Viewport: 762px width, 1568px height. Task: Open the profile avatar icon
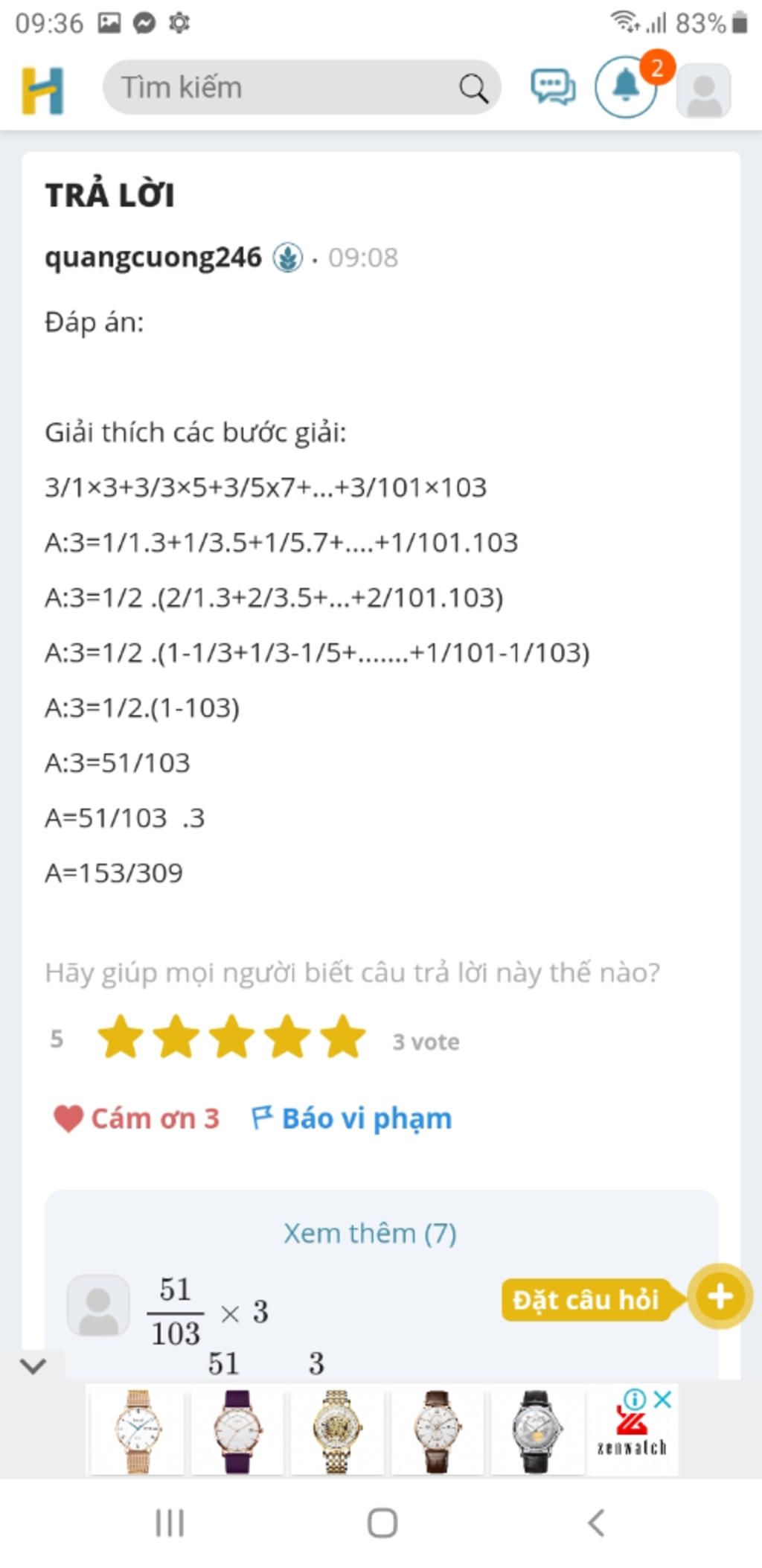pos(702,89)
